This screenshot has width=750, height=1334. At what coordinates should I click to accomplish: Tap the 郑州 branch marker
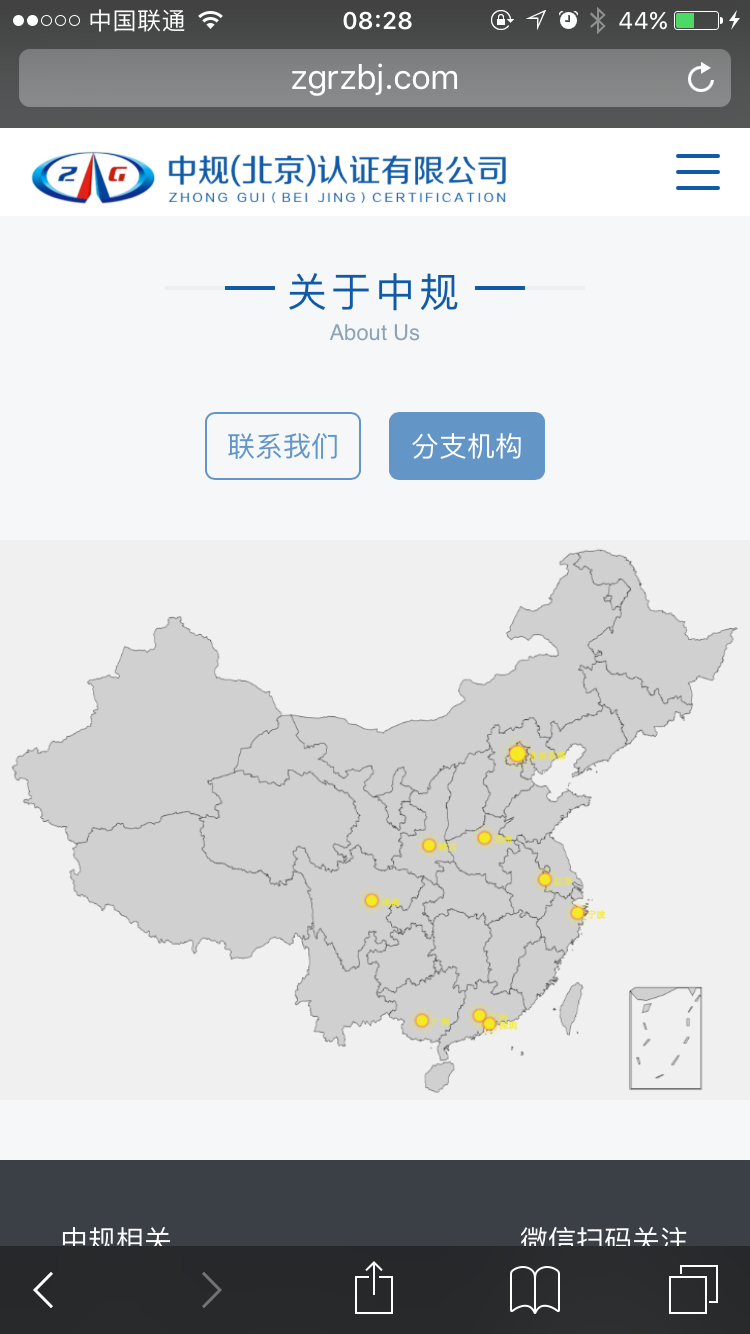coord(484,838)
